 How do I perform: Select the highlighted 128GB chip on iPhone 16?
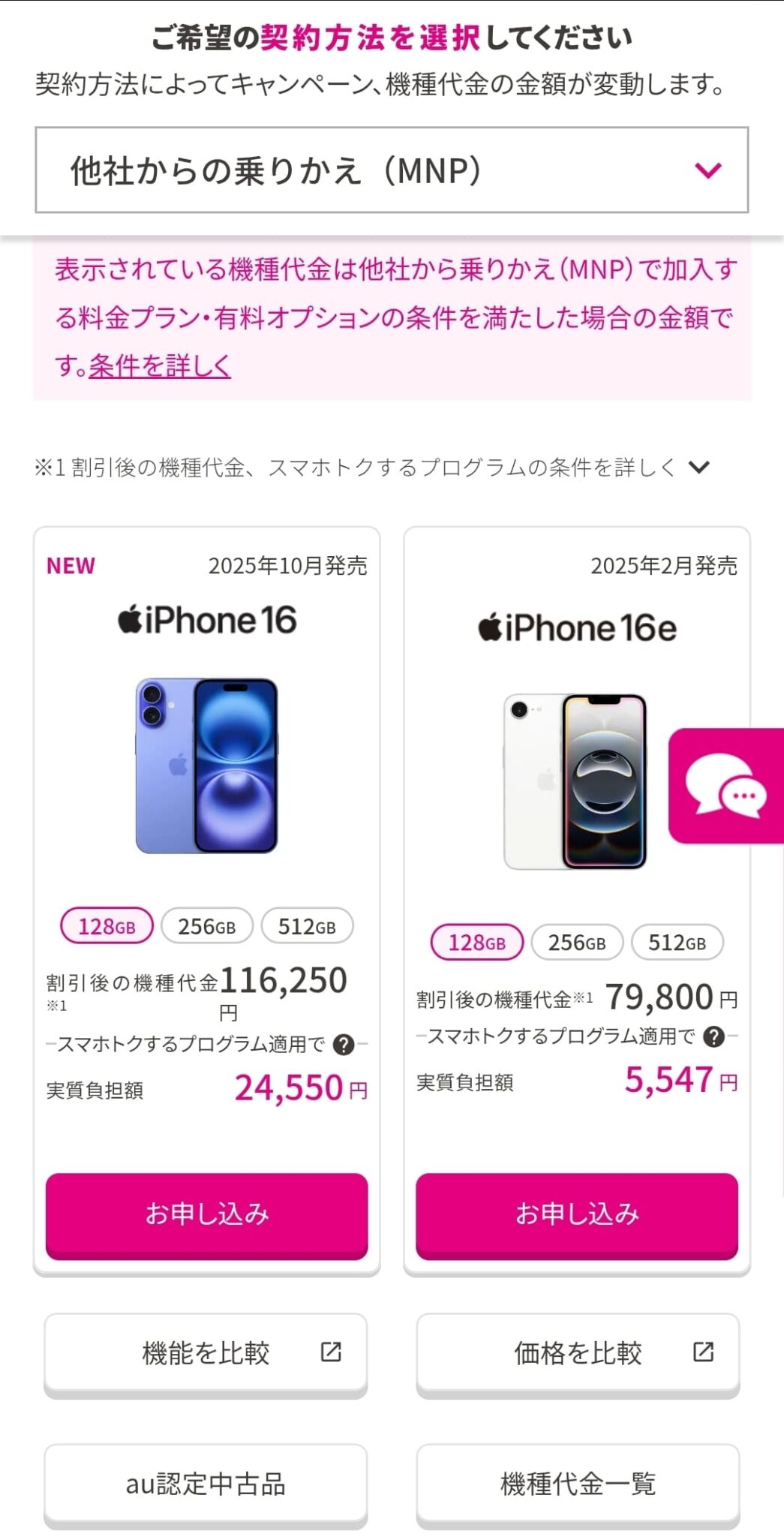(x=106, y=925)
